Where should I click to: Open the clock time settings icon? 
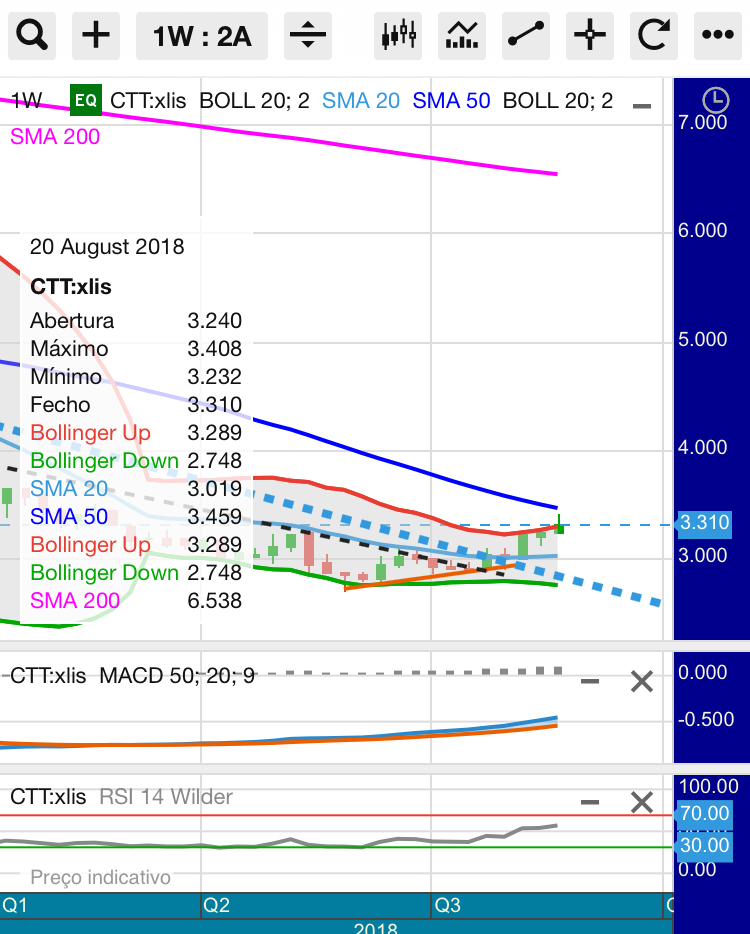[x=715, y=99]
